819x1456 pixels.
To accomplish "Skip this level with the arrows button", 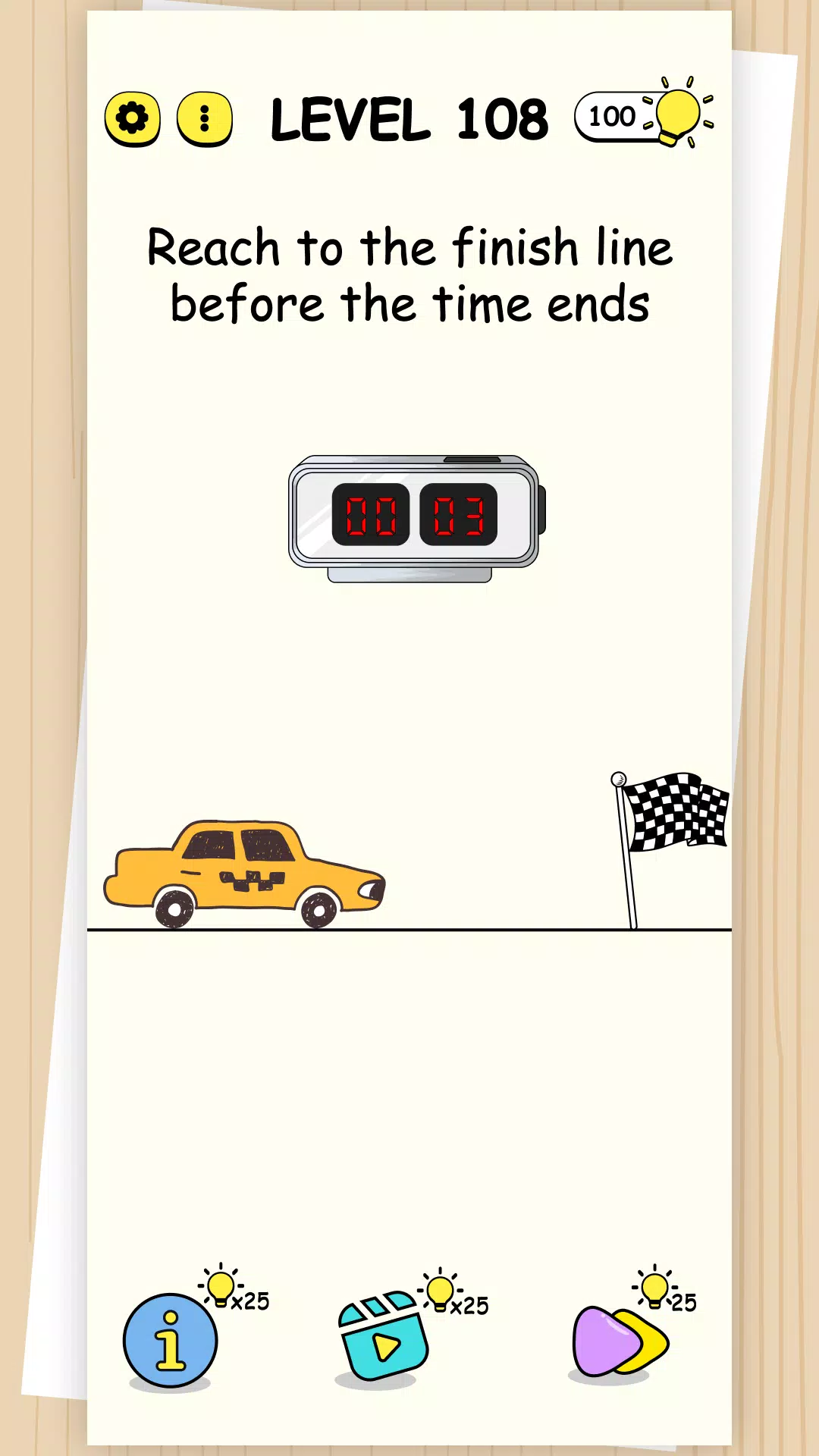I will 619,1340.
